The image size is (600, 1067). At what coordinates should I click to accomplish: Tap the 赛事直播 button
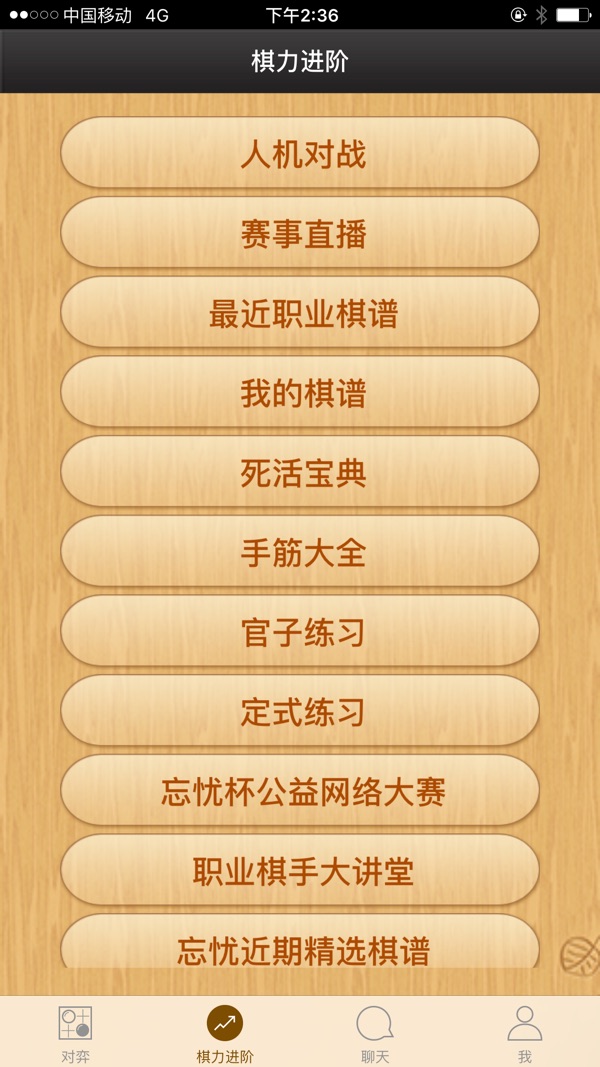(x=300, y=234)
